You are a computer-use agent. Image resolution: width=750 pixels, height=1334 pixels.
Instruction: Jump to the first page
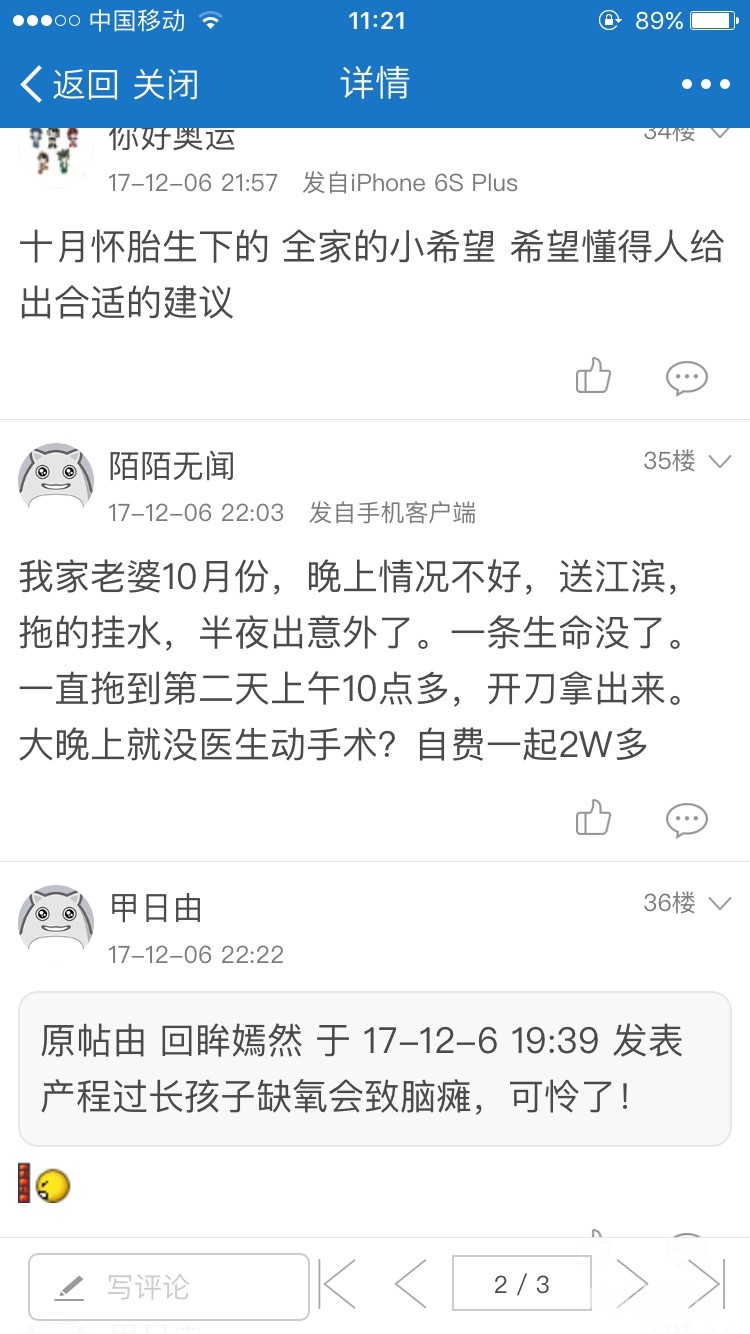coord(338,1285)
